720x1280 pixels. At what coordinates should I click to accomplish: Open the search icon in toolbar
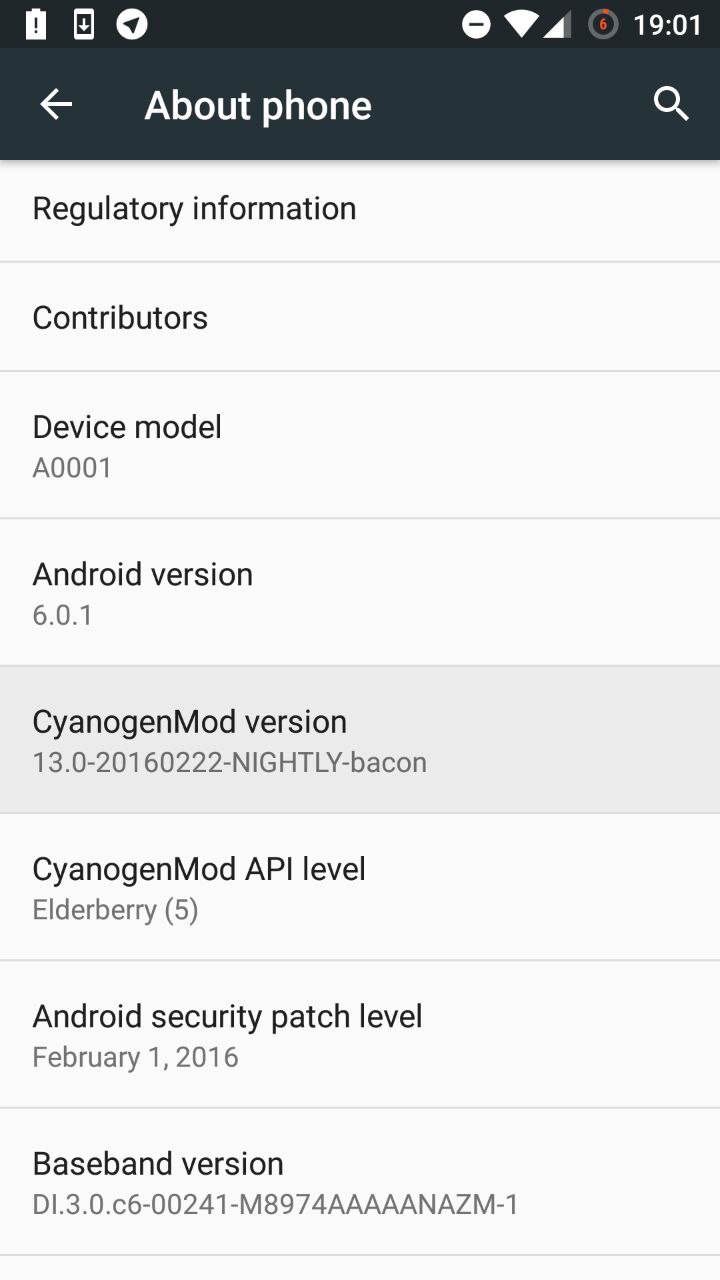[671, 104]
